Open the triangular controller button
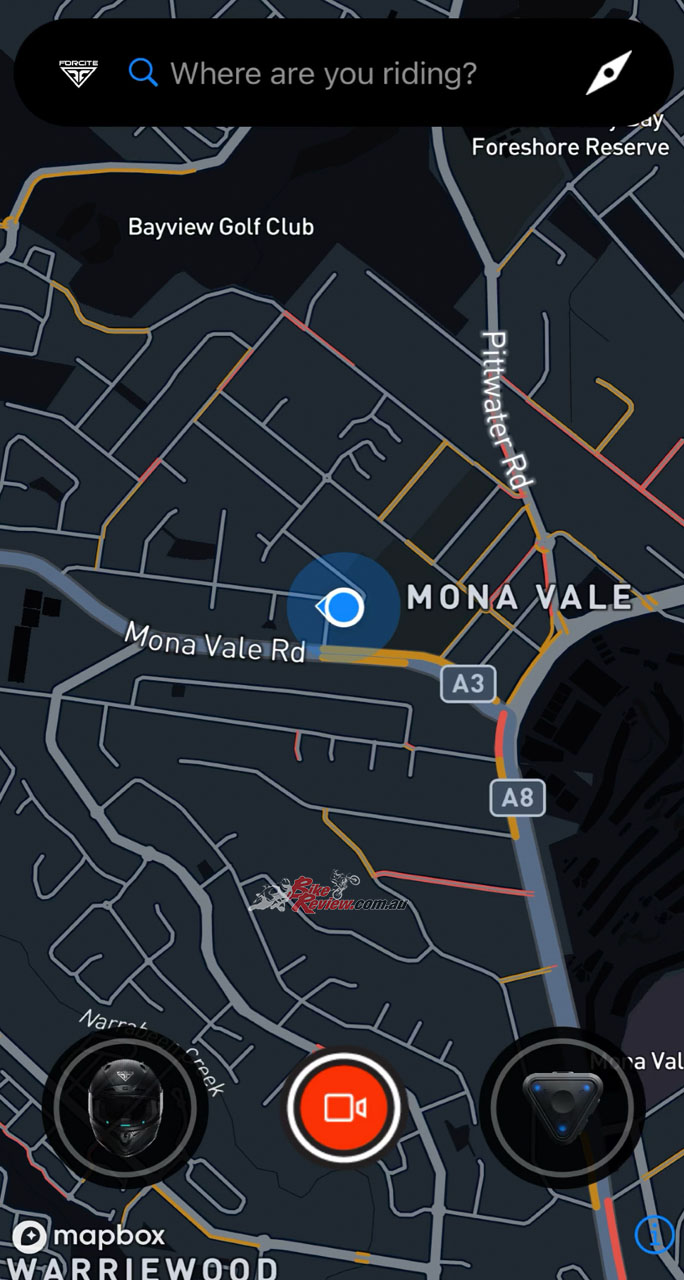Screen dimensions: 684x1280 pos(562,1107)
